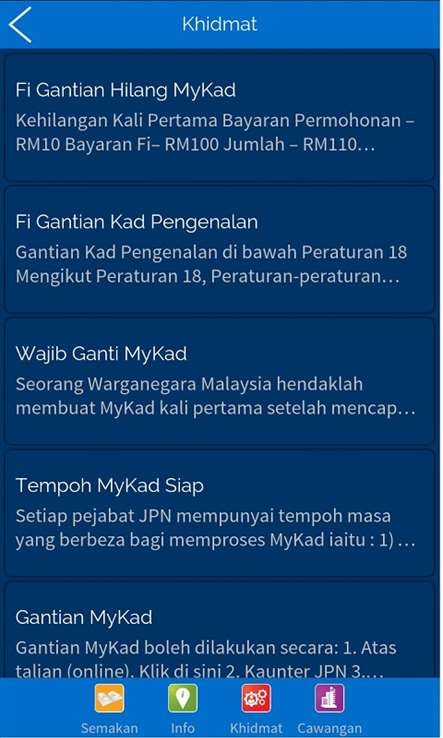The height and width of the screenshot is (738, 443).
Task: Open the Fi Gantian Hilang MyKad card
Action: pyautogui.click(x=219, y=117)
